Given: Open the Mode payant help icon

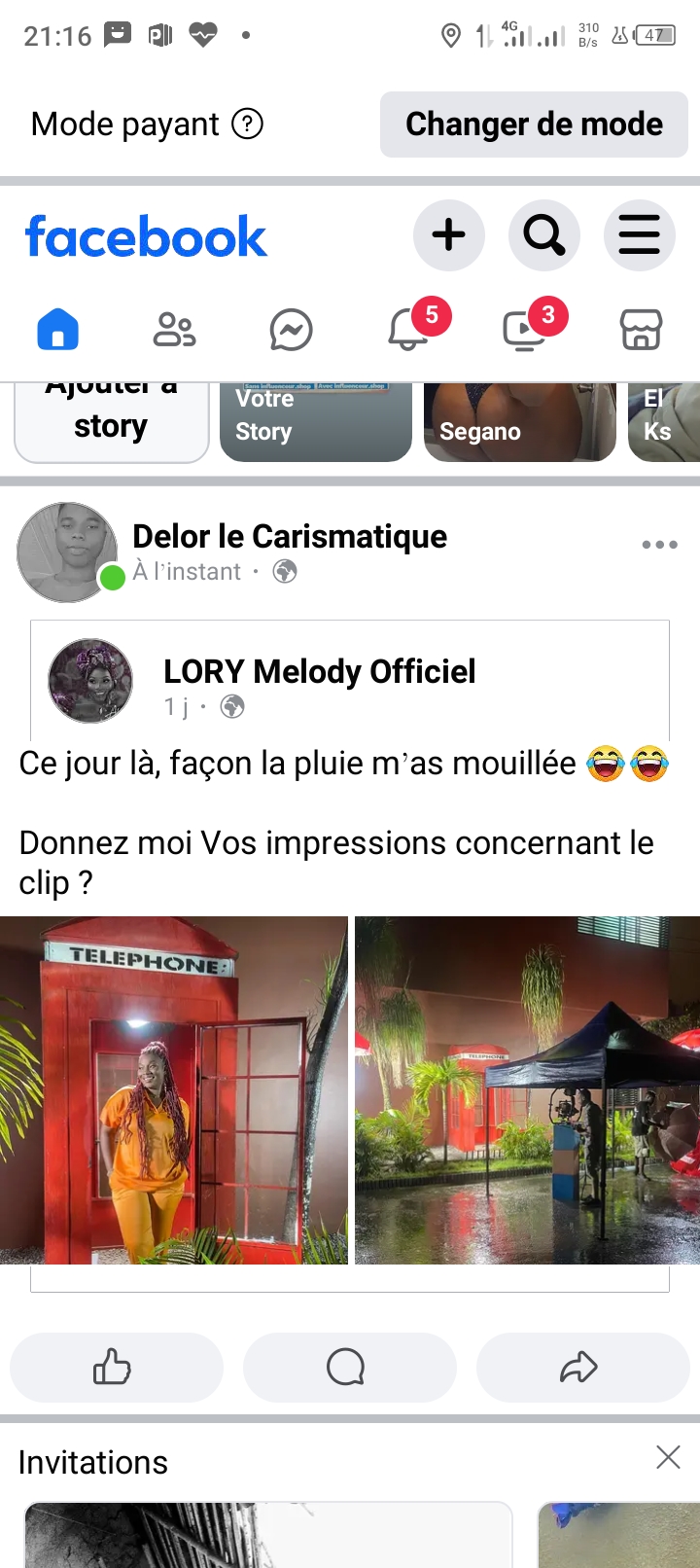Looking at the screenshot, I should [x=248, y=125].
